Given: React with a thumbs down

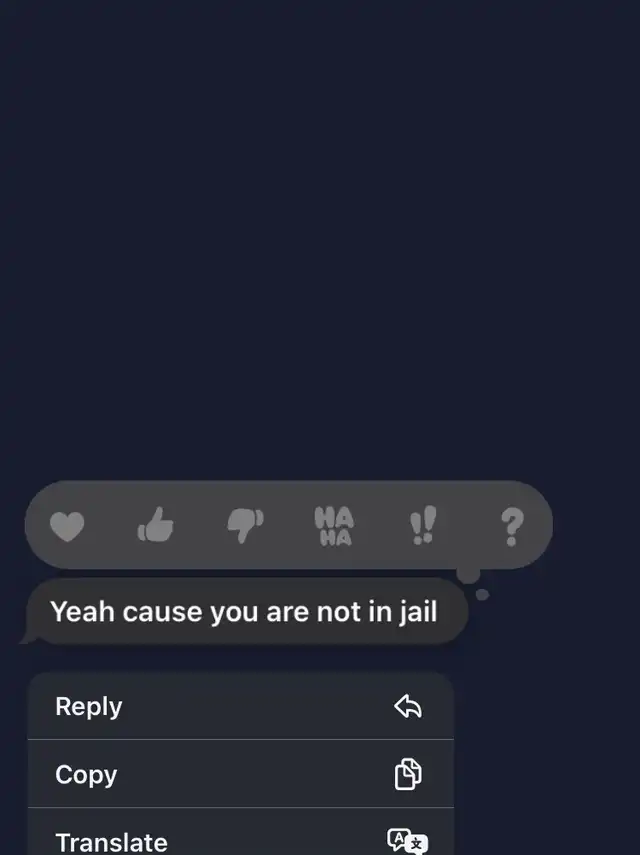Looking at the screenshot, I should pyautogui.click(x=244, y=525).
